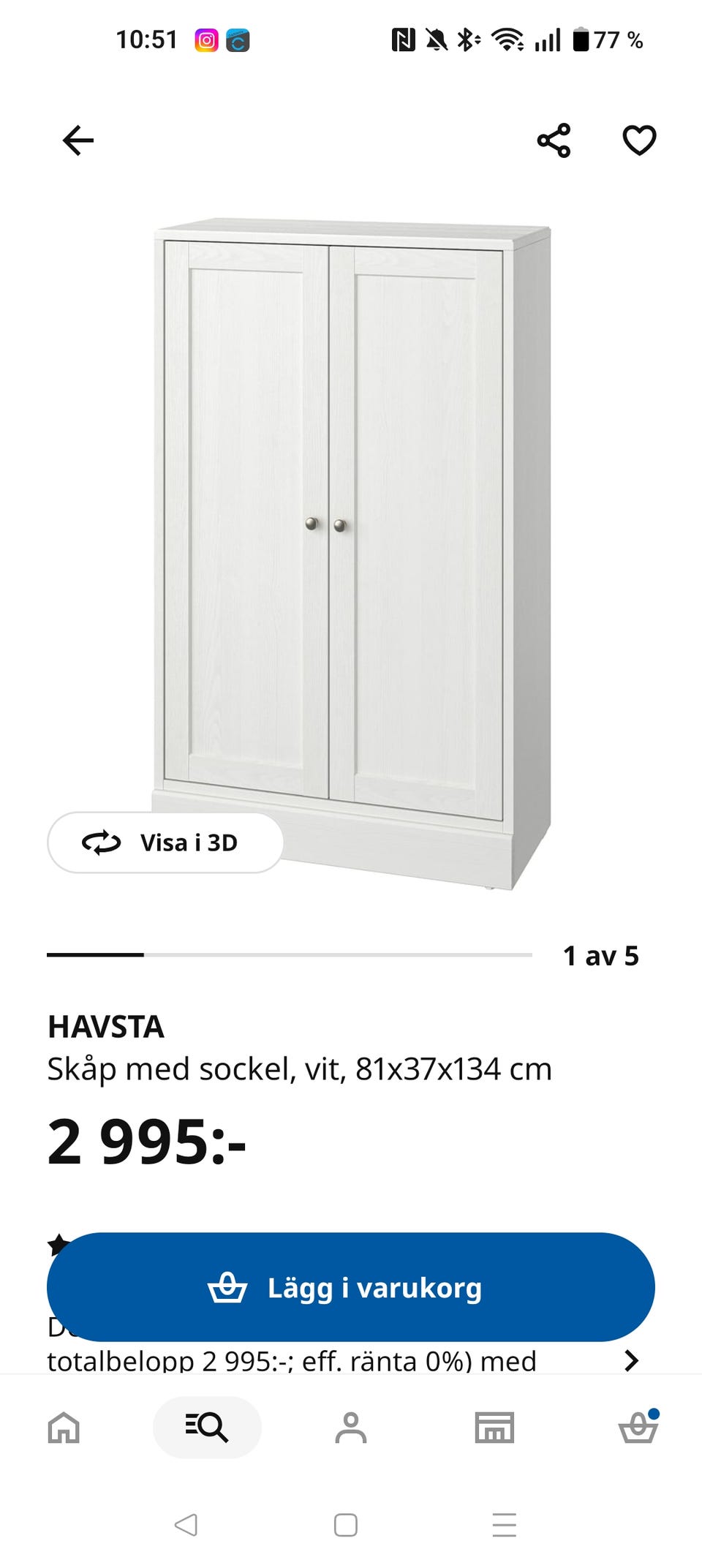Activate the 3D view with Visa i 3D
This screenshot has width=702, height=1568.
tap(165, 843)
